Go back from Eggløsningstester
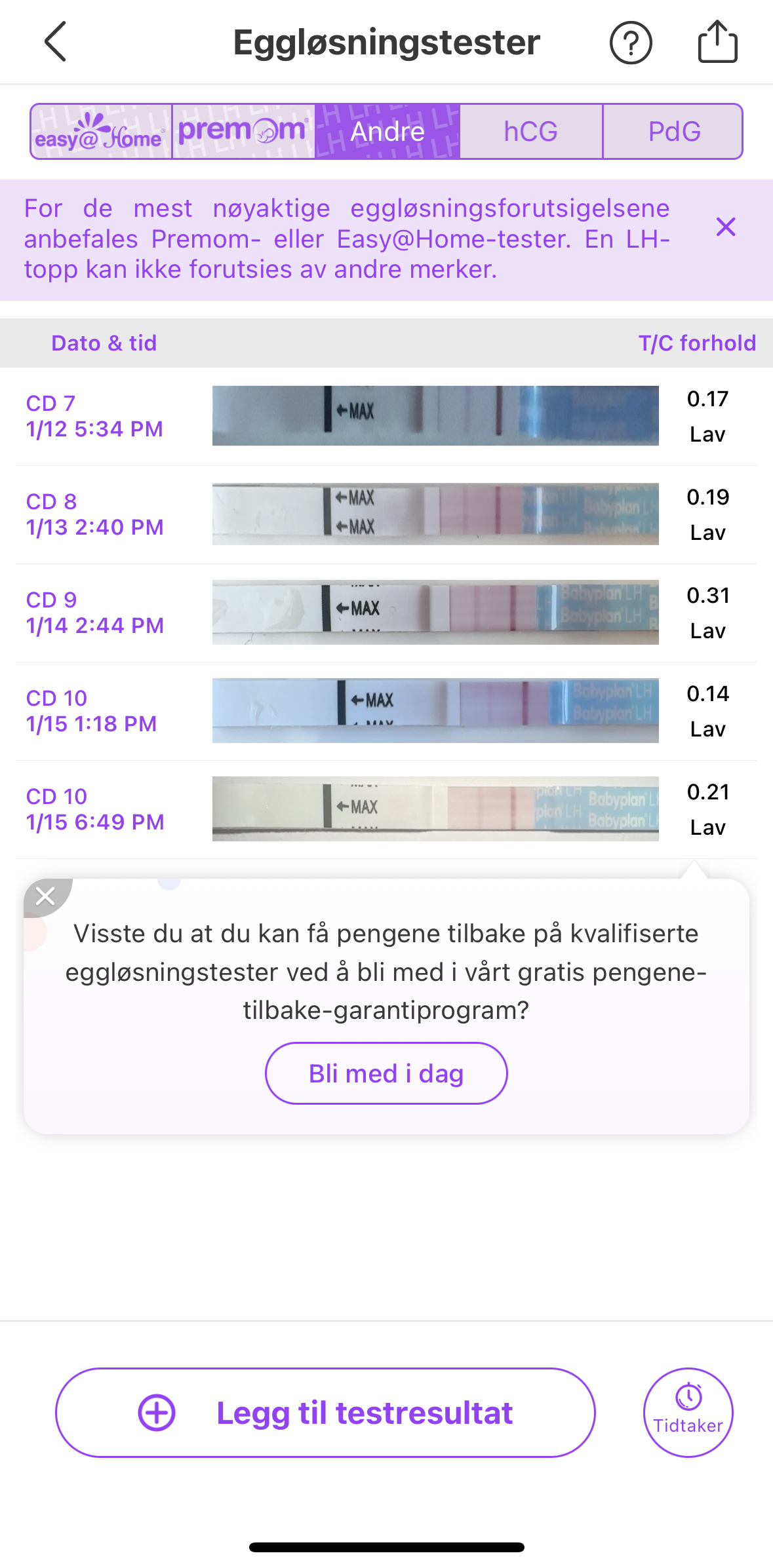The height and width of the screenshot is (1568, 773). click(x=56, y=42)
